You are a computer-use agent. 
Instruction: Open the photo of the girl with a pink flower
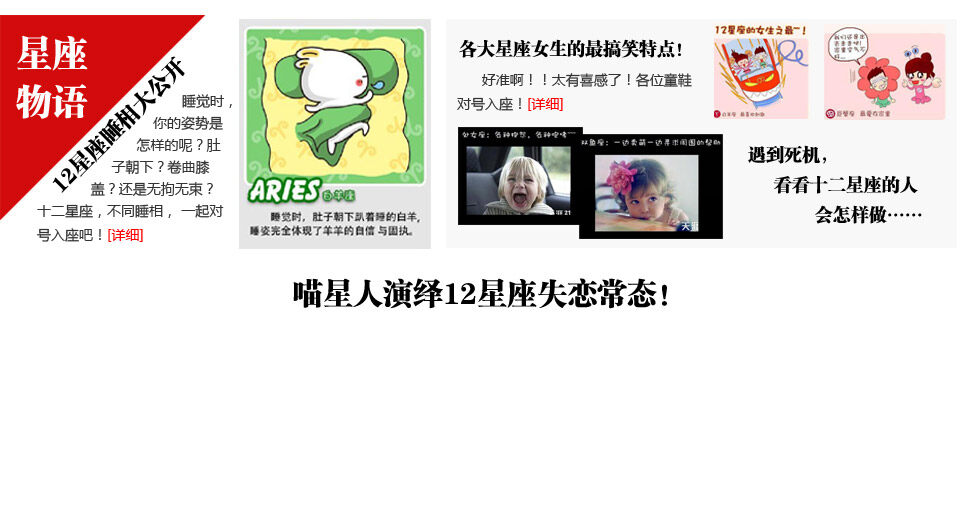(x=650, y=187)
